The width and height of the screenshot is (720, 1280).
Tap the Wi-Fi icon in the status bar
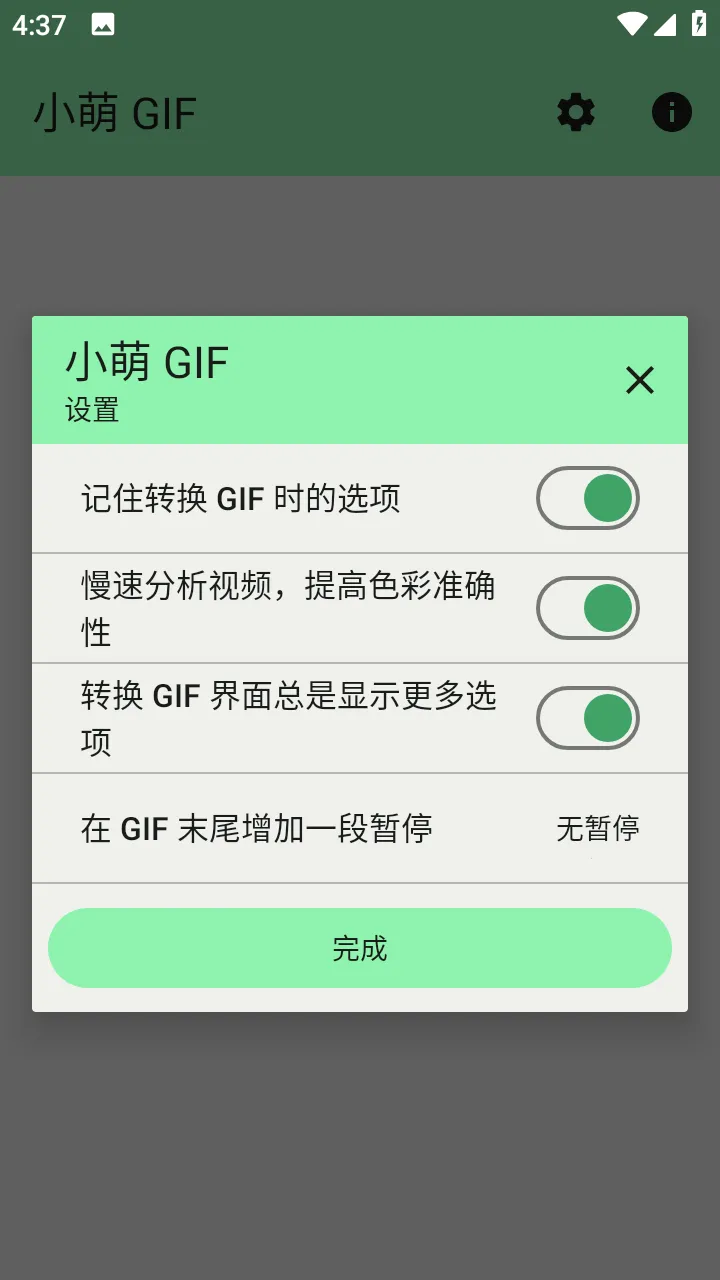[x=632, y=25]
